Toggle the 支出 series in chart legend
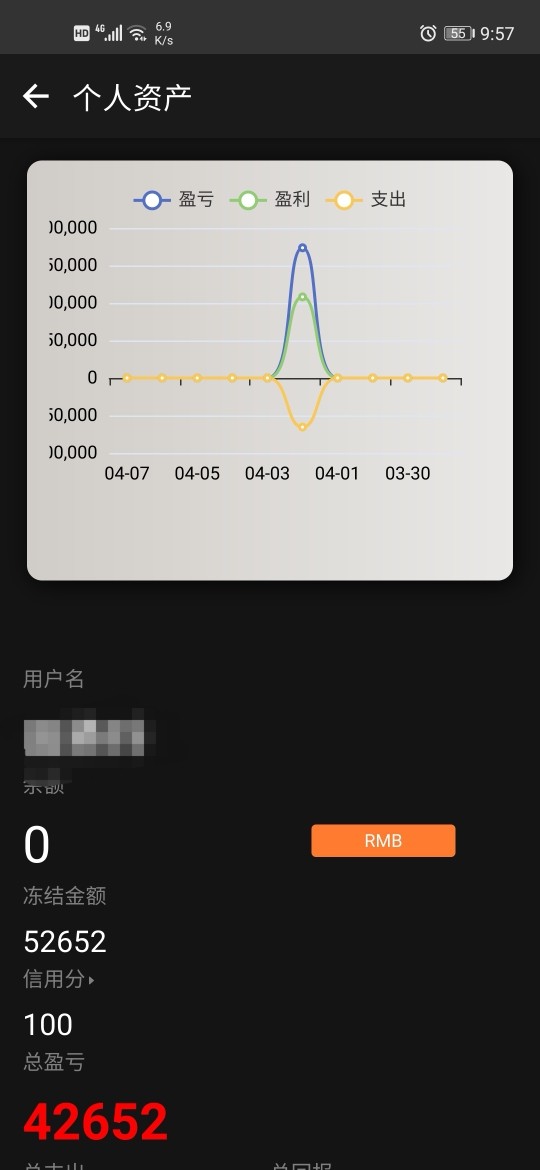540x1170 pixels. coord(365,199)
